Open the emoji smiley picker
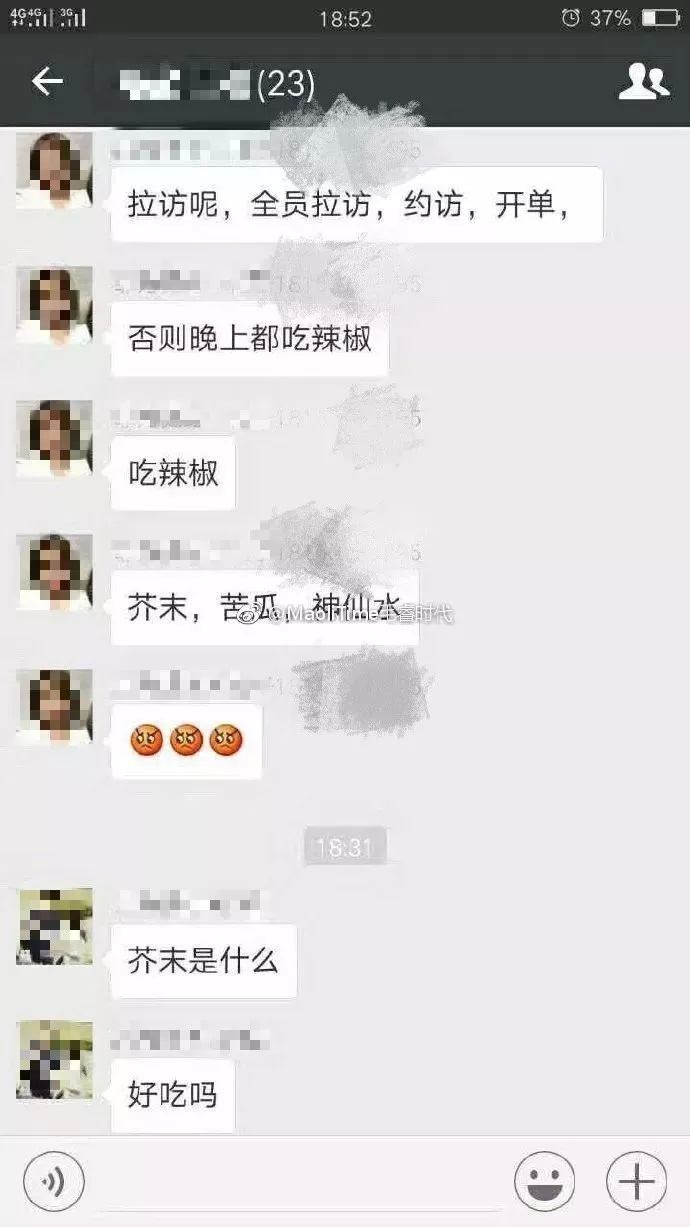Image resolution: width=690 pixels, height=1227 pixels. click(x=544, y=1182)
